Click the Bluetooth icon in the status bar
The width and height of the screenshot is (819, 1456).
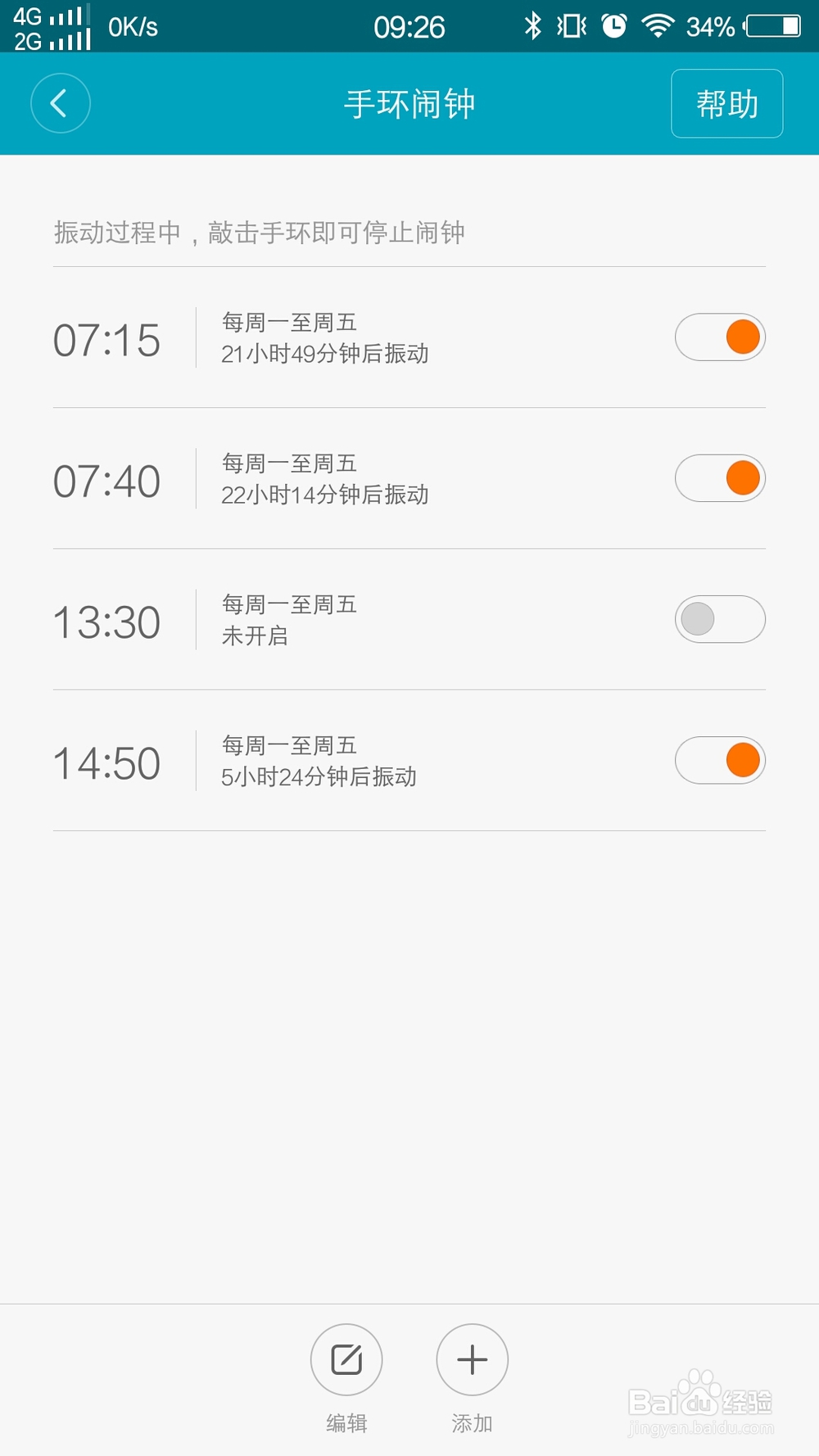point(533,26)
